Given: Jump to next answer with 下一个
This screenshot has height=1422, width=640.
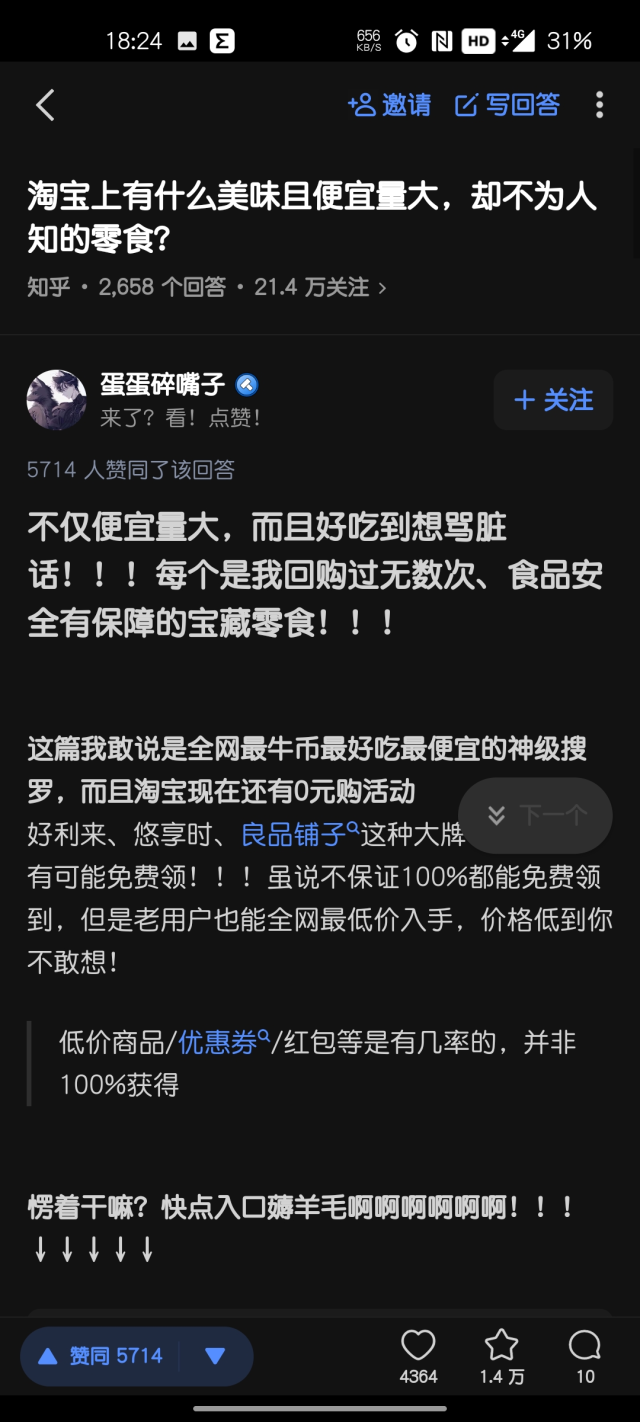Looking at the screenshot, I should pos(535,816).
